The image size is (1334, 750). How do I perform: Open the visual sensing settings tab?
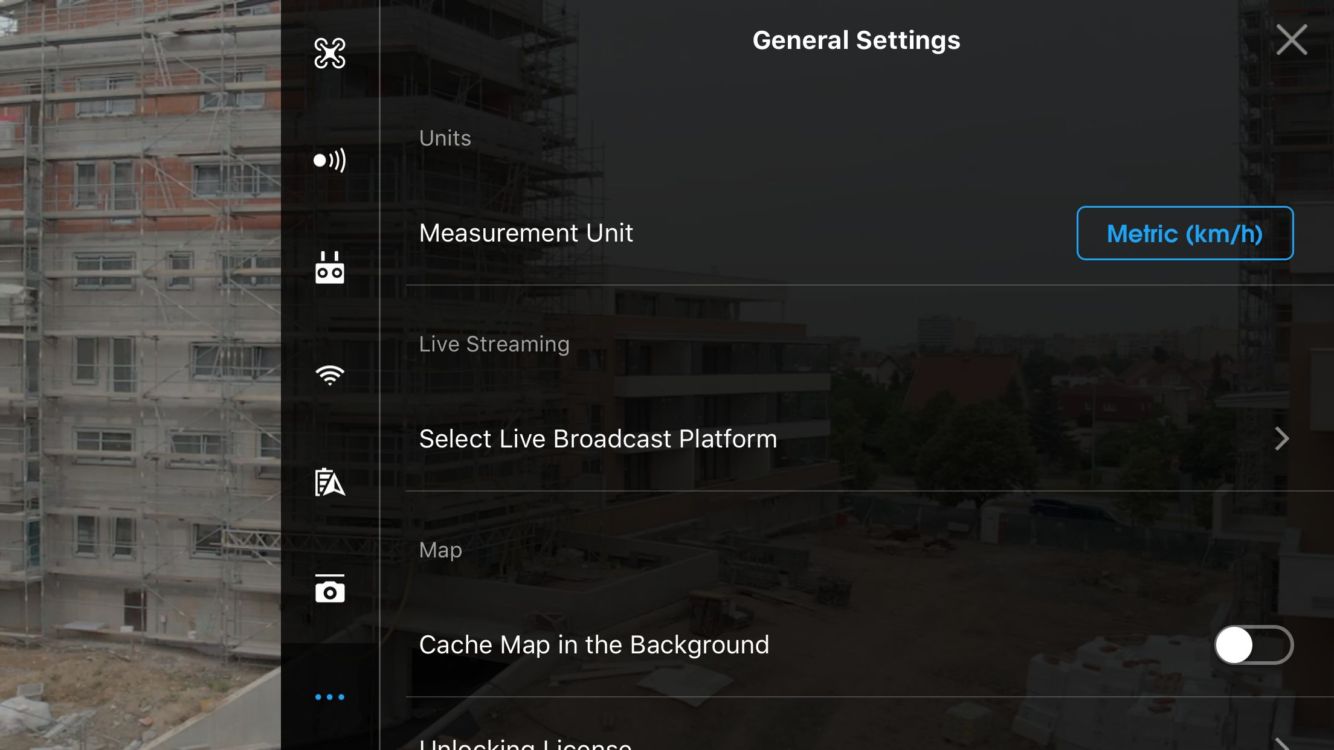point(329,160)
